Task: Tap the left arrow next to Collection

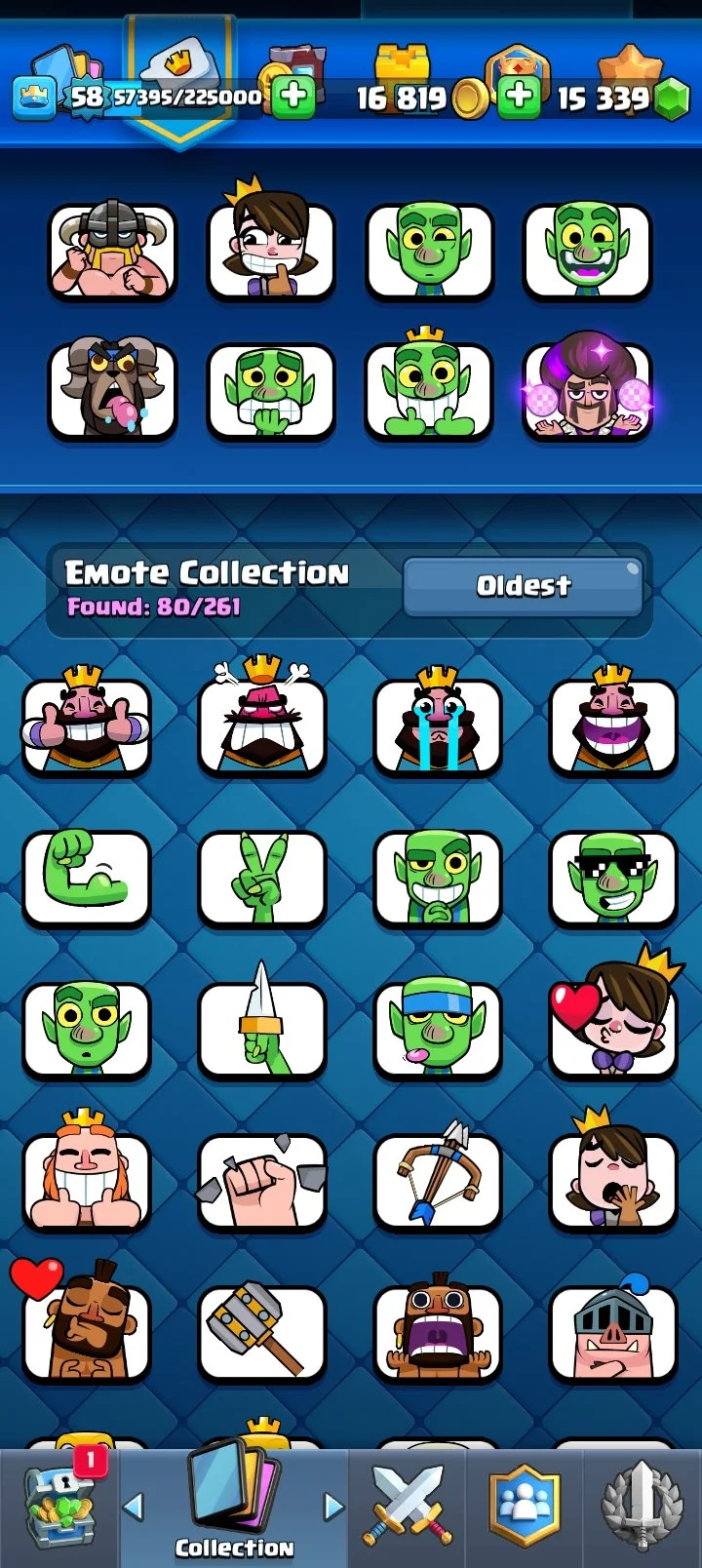Action: [x=135, y=1508]
